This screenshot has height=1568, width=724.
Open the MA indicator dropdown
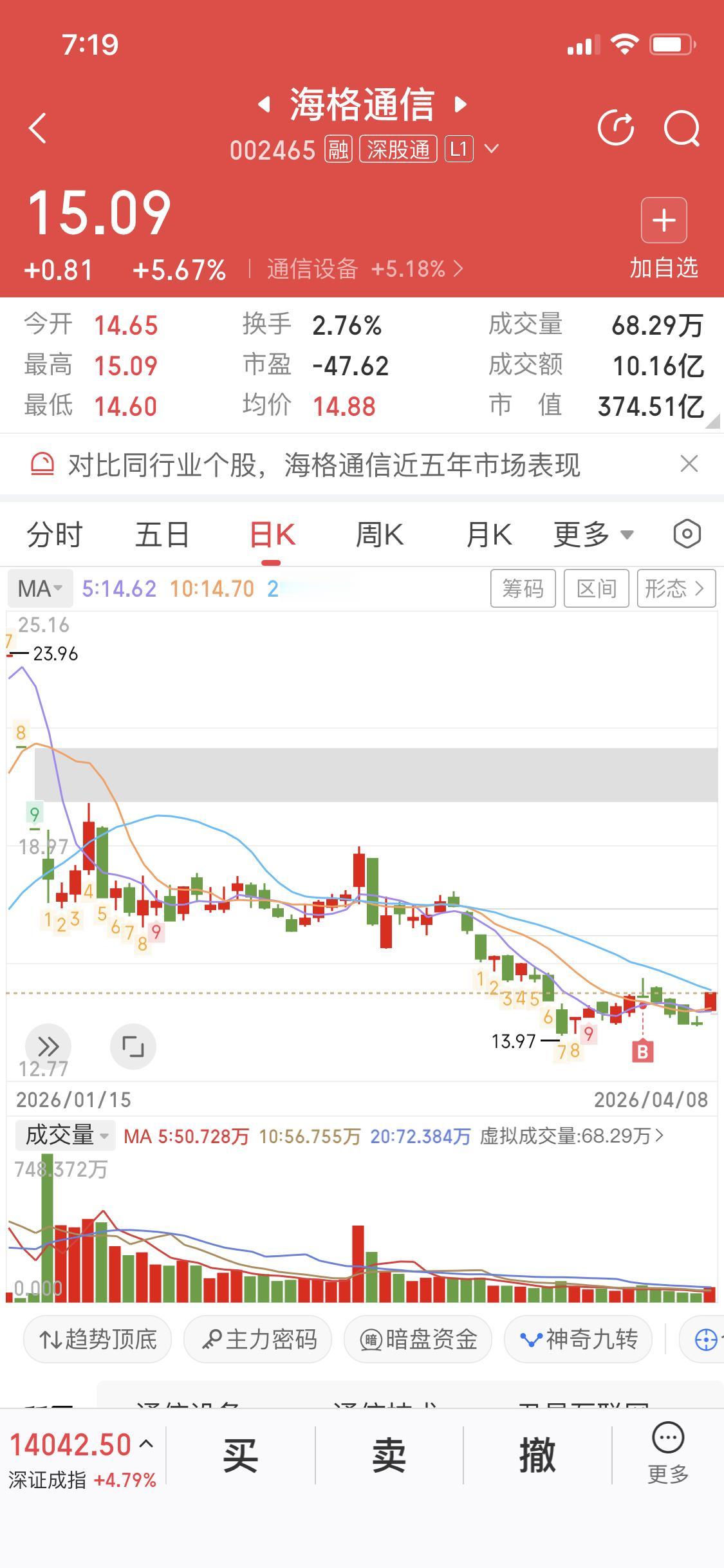(x=40, y=588)
